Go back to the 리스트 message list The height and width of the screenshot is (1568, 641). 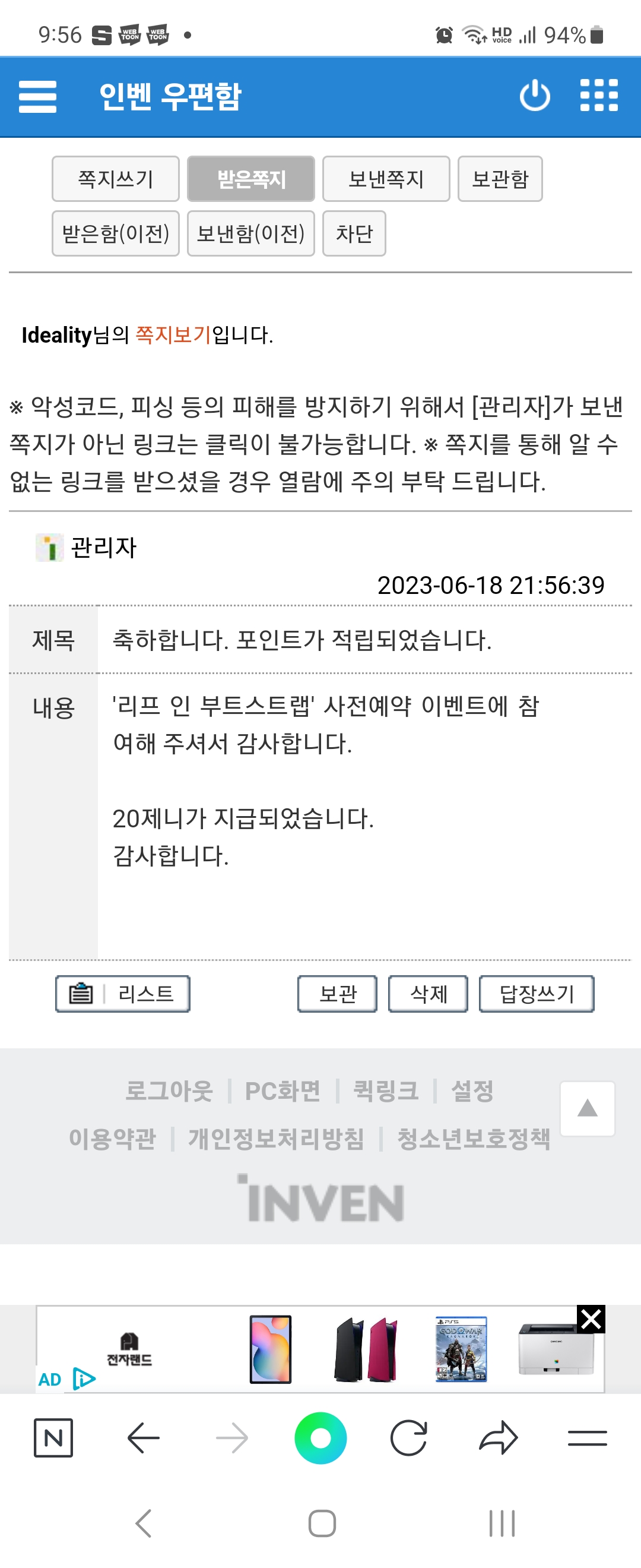pyautogui.click(x=123, y=994)
